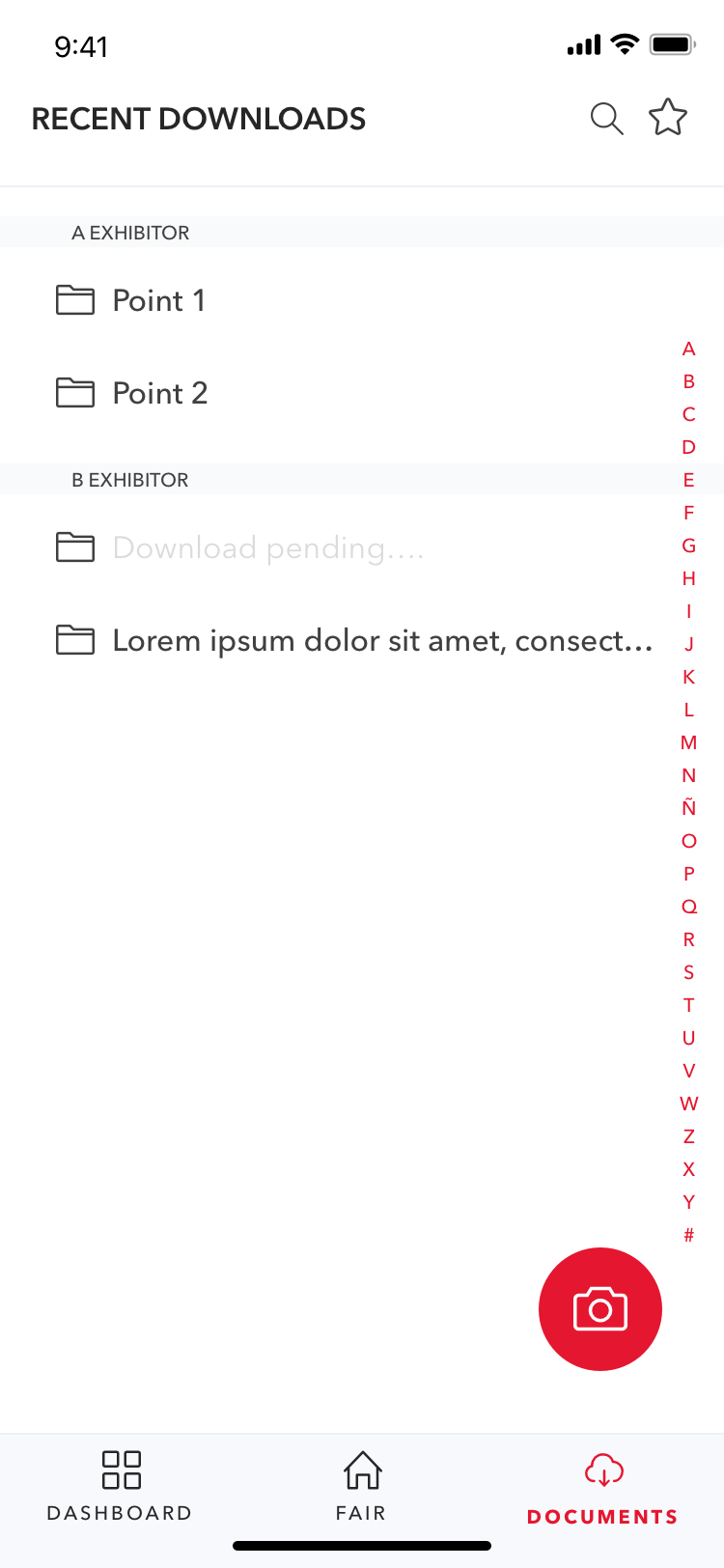The width and height of the screenshot is (724, 1568).
Task: Jump to letter S in index
Action: tap(688, 972)
